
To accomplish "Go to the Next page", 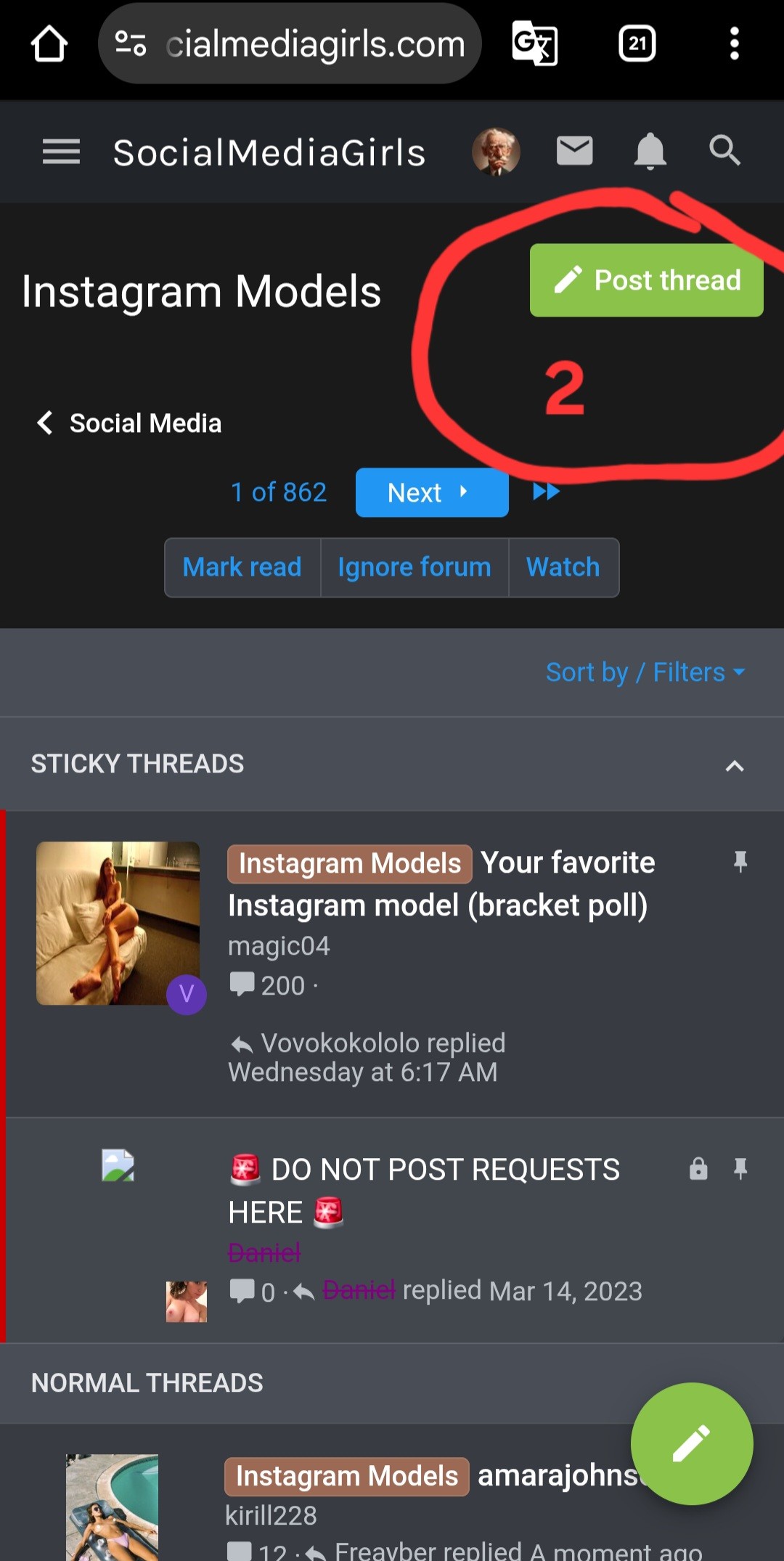I will click(431, 492).
